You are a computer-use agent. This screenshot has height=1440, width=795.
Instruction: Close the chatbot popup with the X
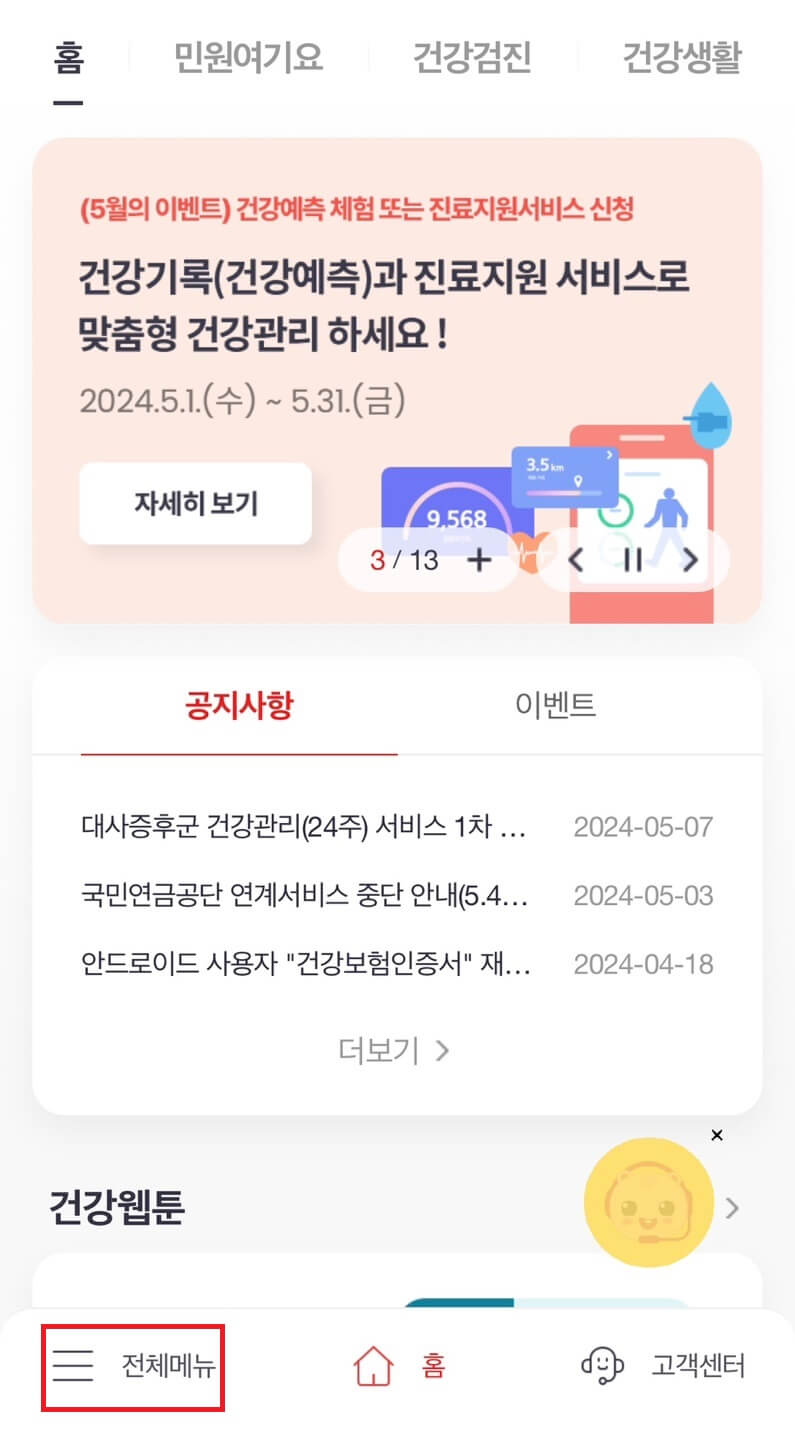(717, 1135)
